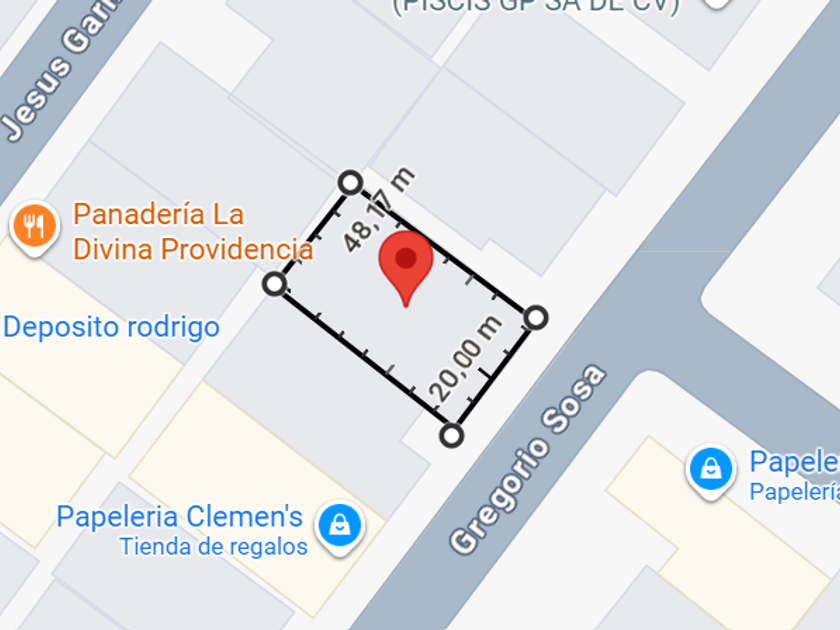The image size is (840, 630).
Task: Select the Papeleria Clemen's shop pin
Action: 340,527
